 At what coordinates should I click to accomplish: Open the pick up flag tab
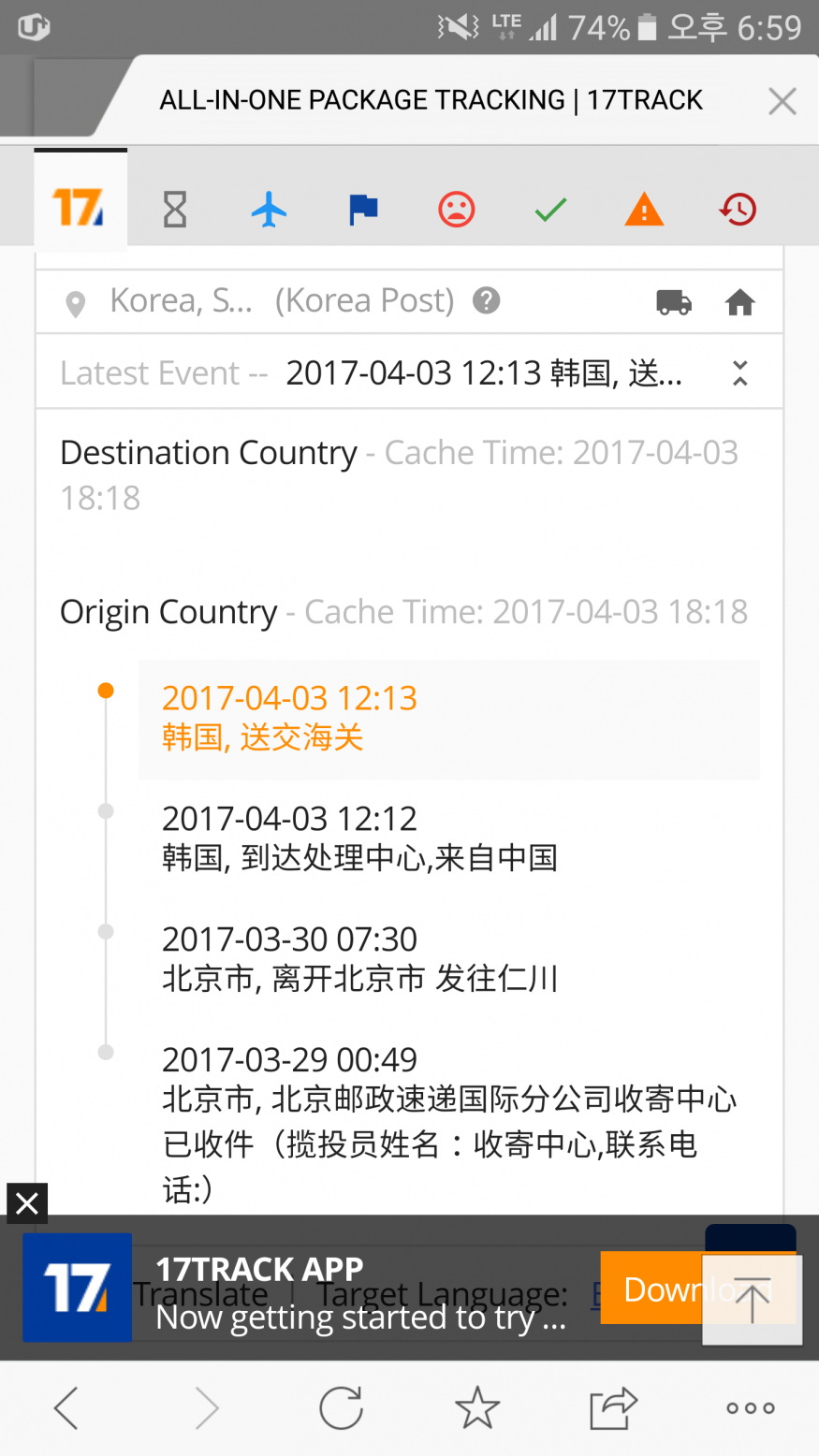pos(363,210)
